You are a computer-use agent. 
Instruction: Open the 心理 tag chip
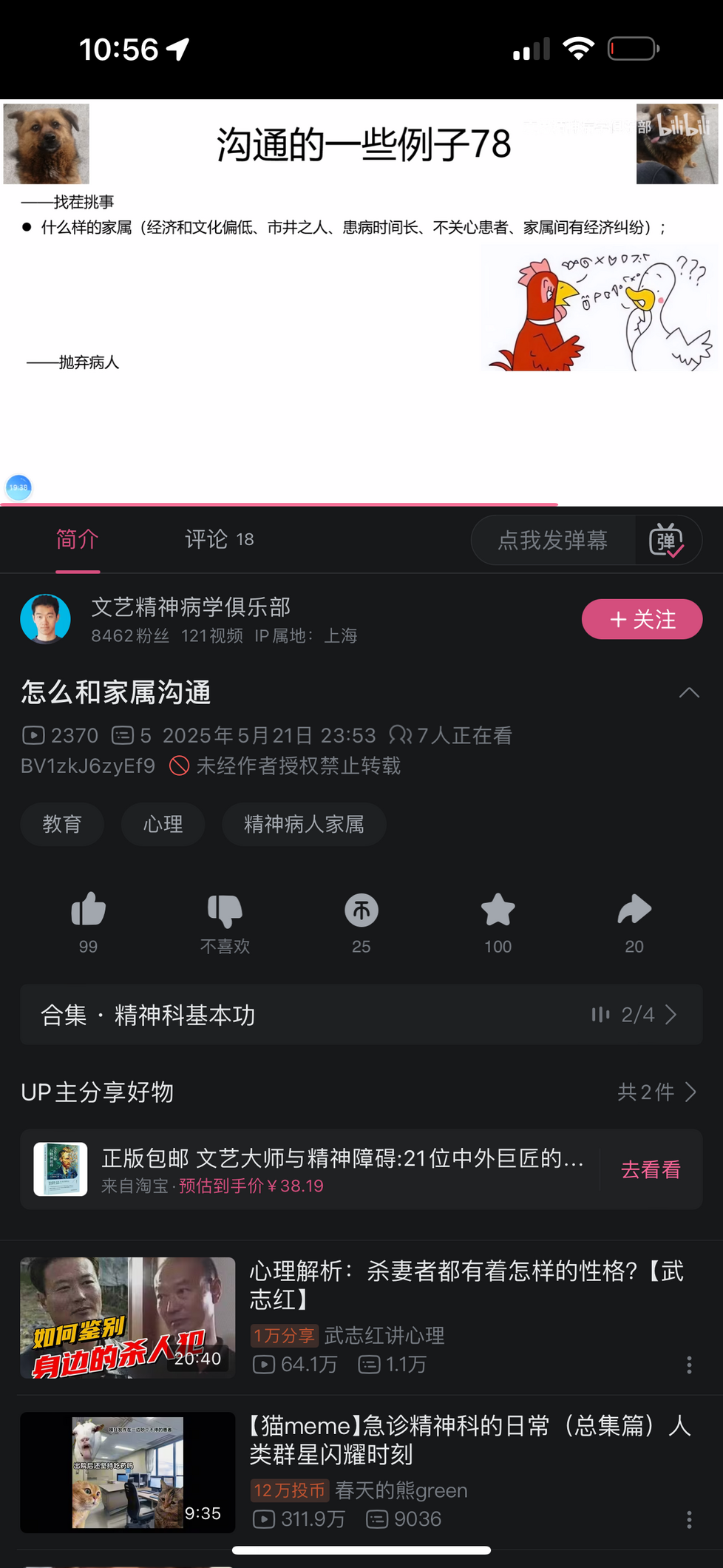pos(163,824)
